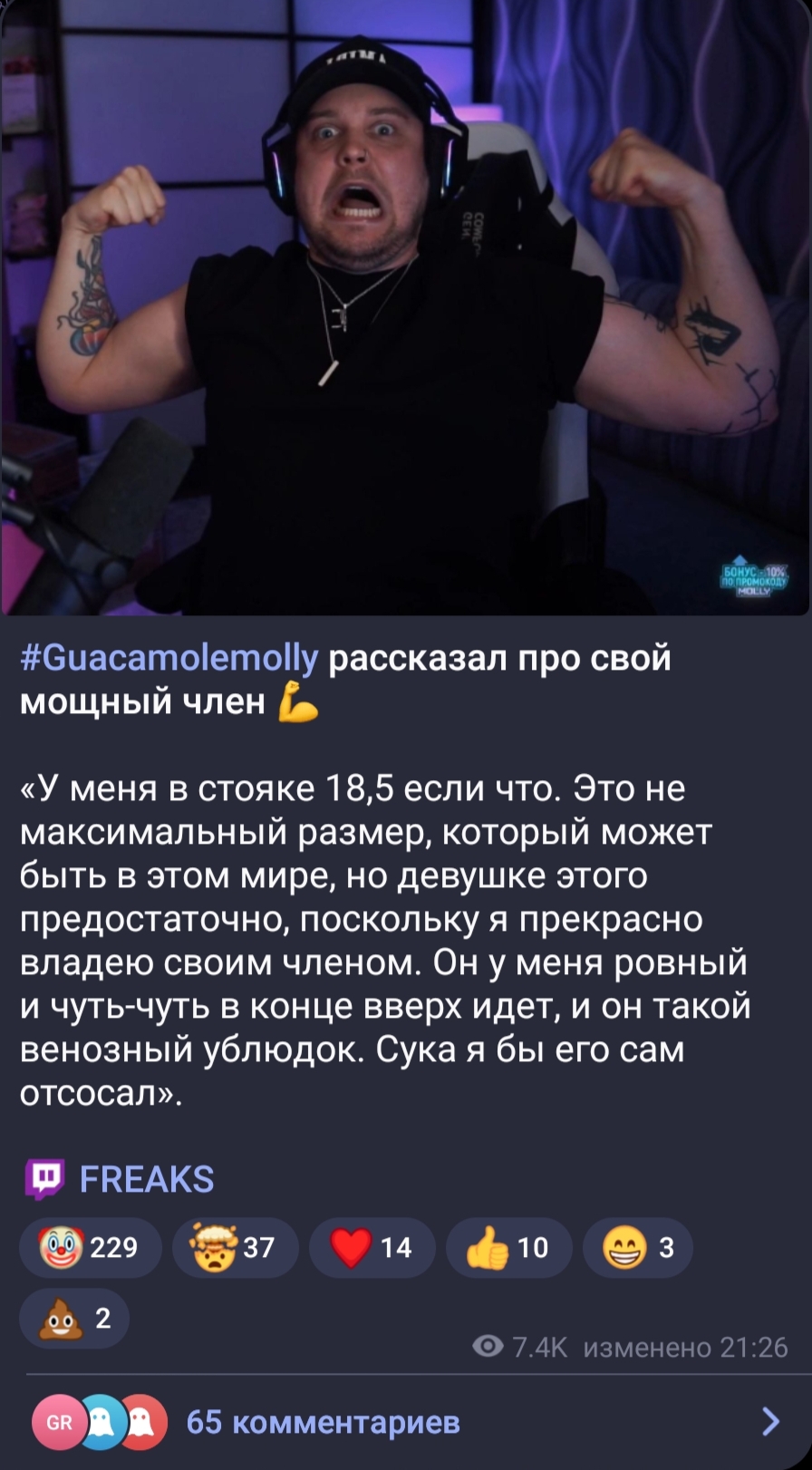Add the red heart reaction
The width and height of the screenshot is (812, 1470).
tap(372, 1248)
